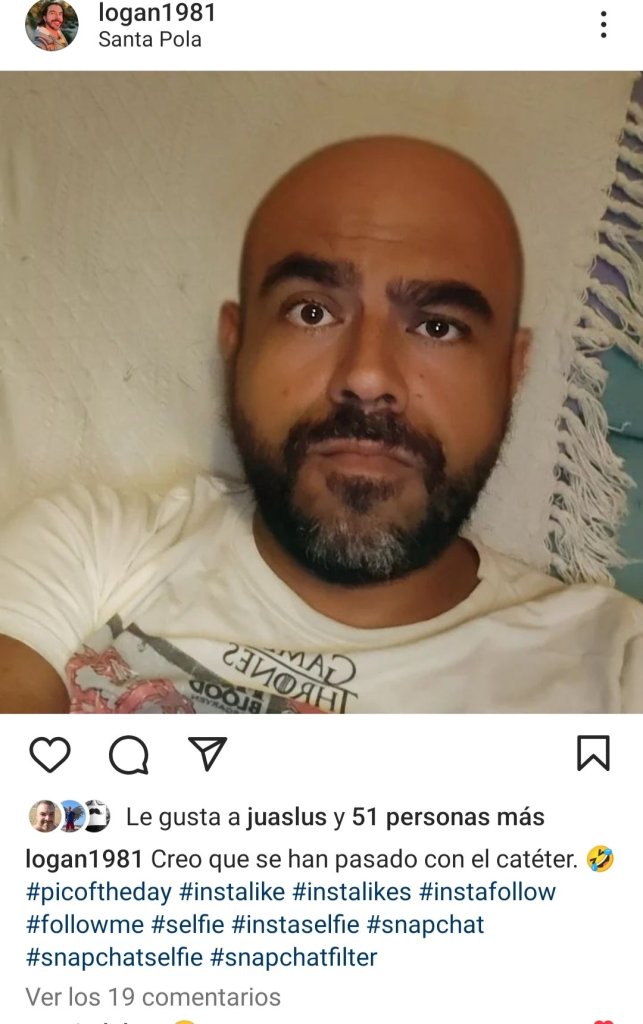Viewport: 643px width, 1024px height.
Task: Open logan1981's profile picture in header
Action: click(x=51, y=25)
